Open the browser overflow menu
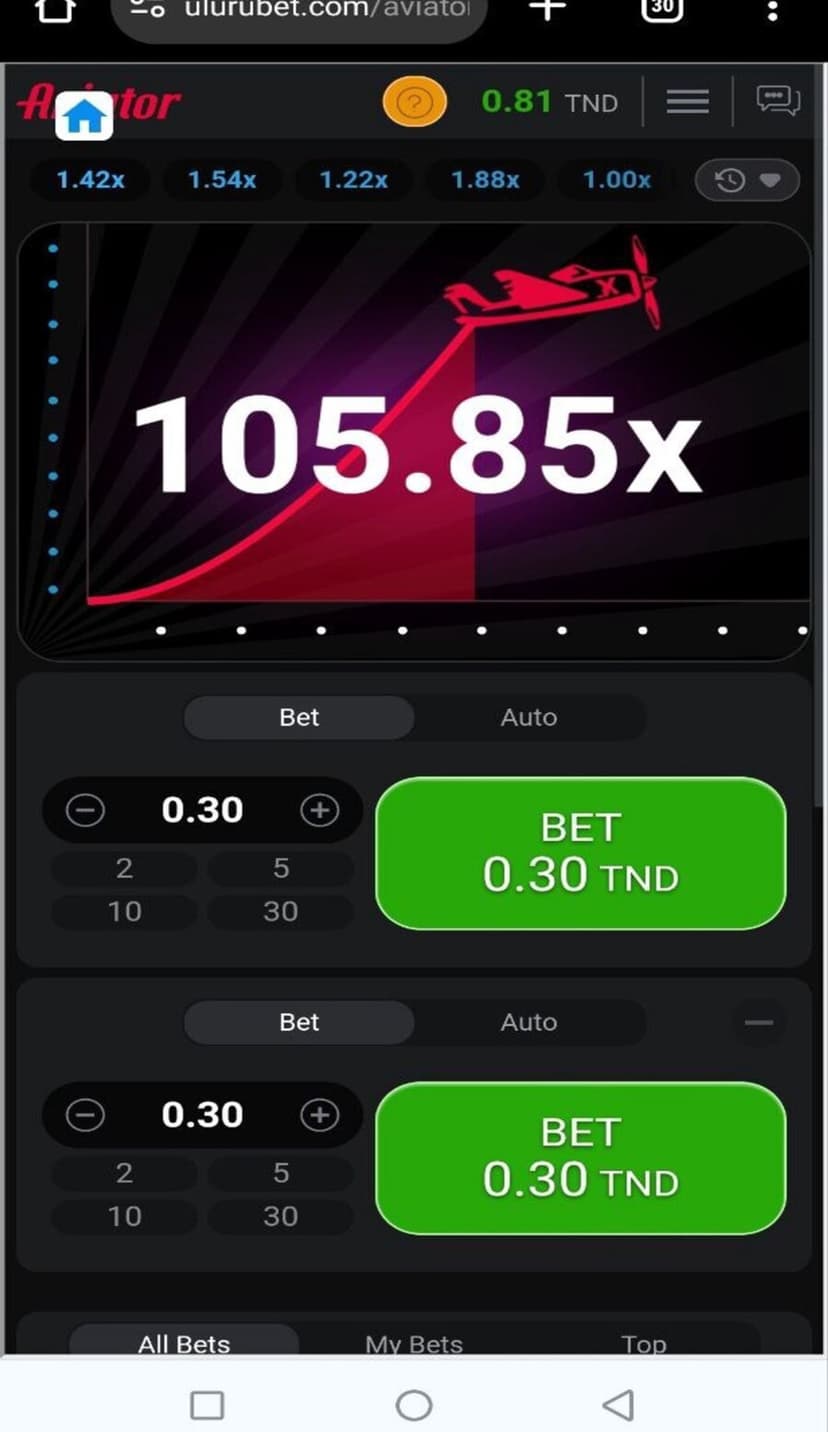The width and height of the screenshot is (828, 1432). click(771, 10)
